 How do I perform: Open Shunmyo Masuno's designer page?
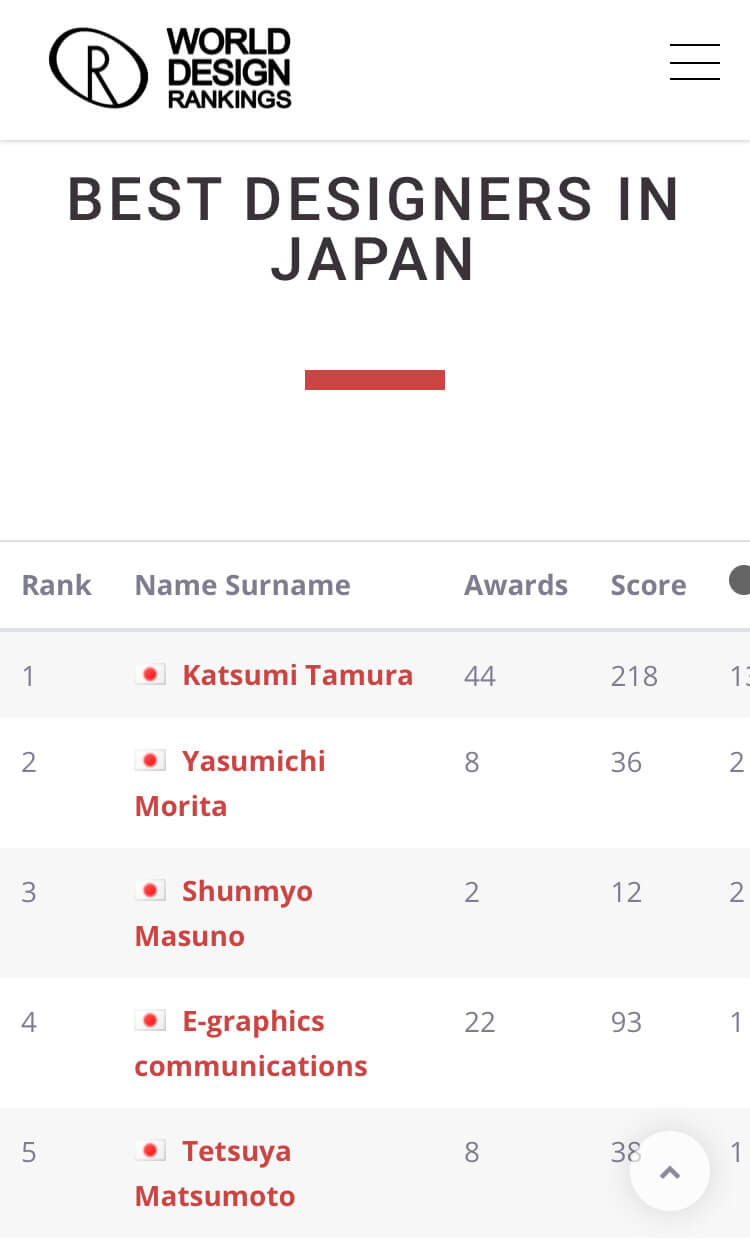247,891
